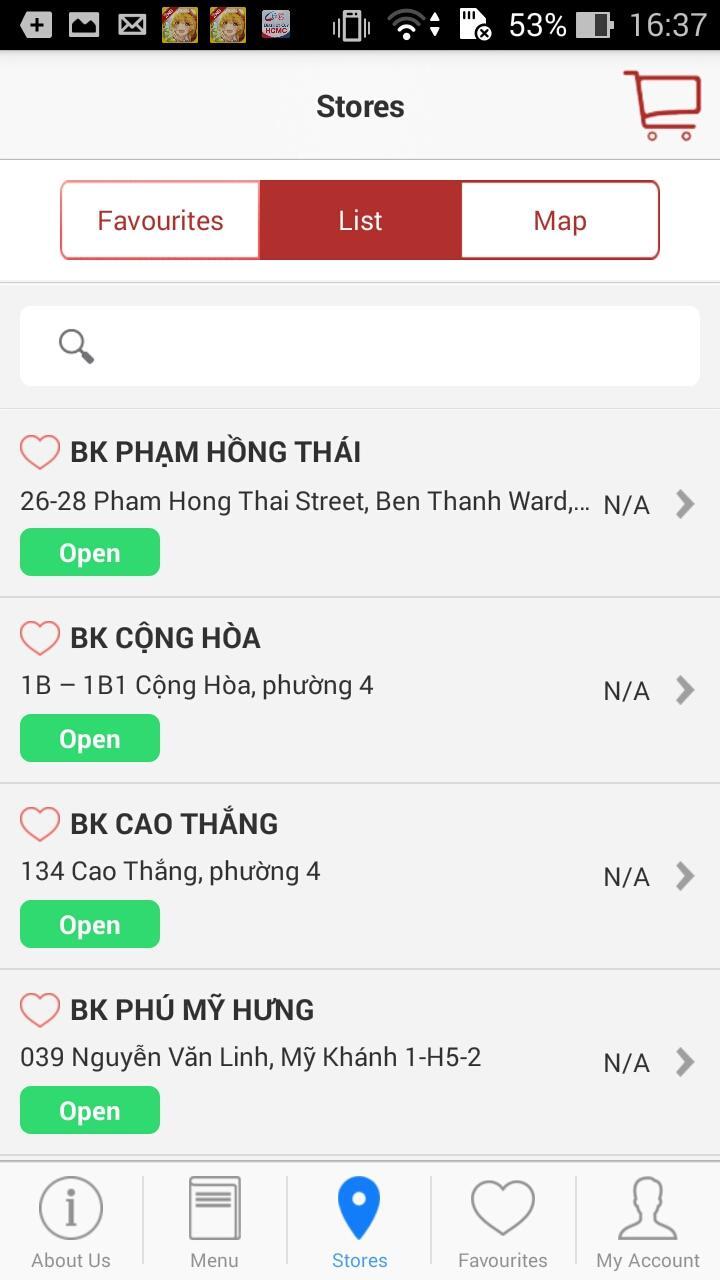This screenshot has height=1280, width=720.
Task: Click the search magnifier icon
Action: (x=75, y=346)
